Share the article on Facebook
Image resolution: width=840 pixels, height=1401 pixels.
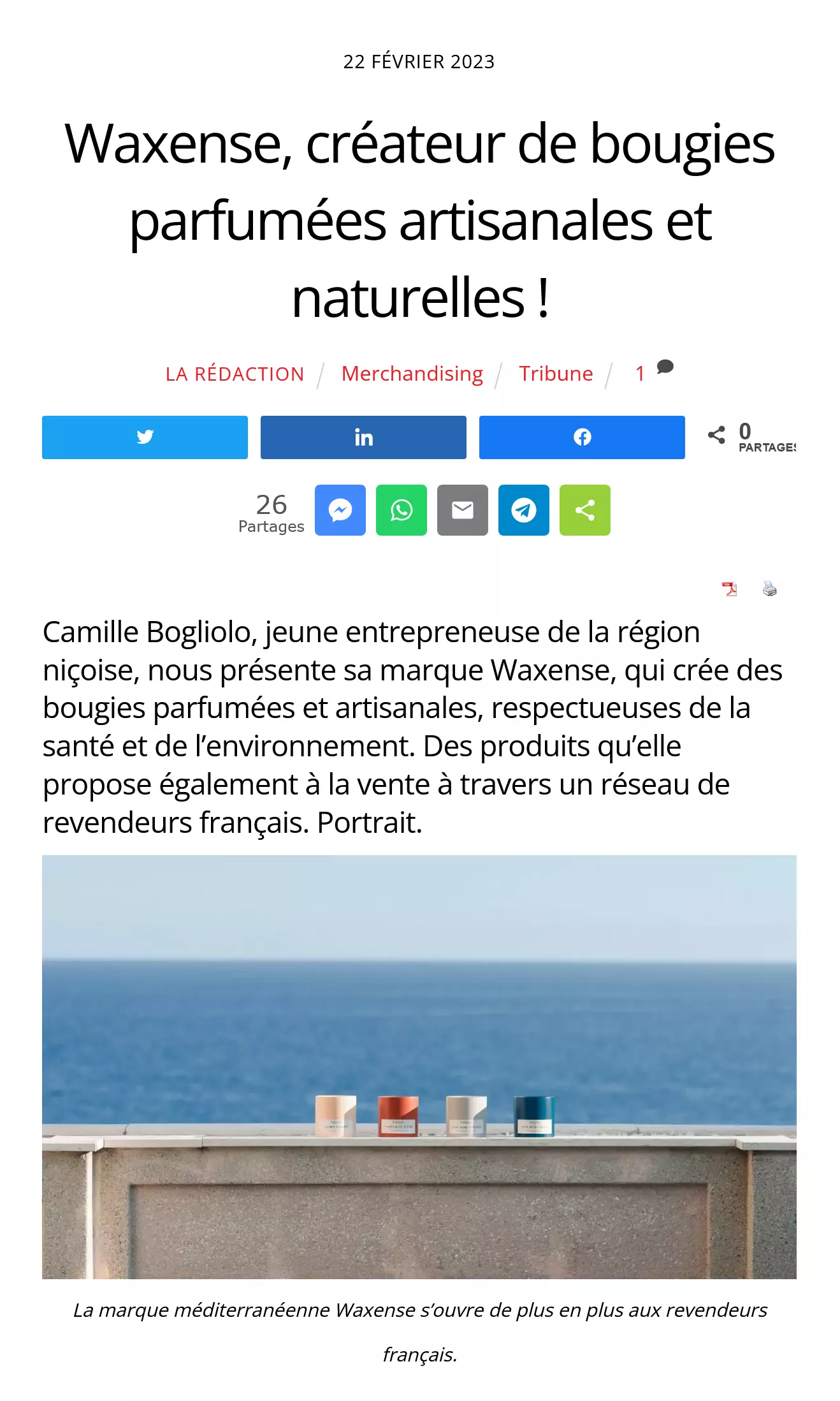click(582, 437)
